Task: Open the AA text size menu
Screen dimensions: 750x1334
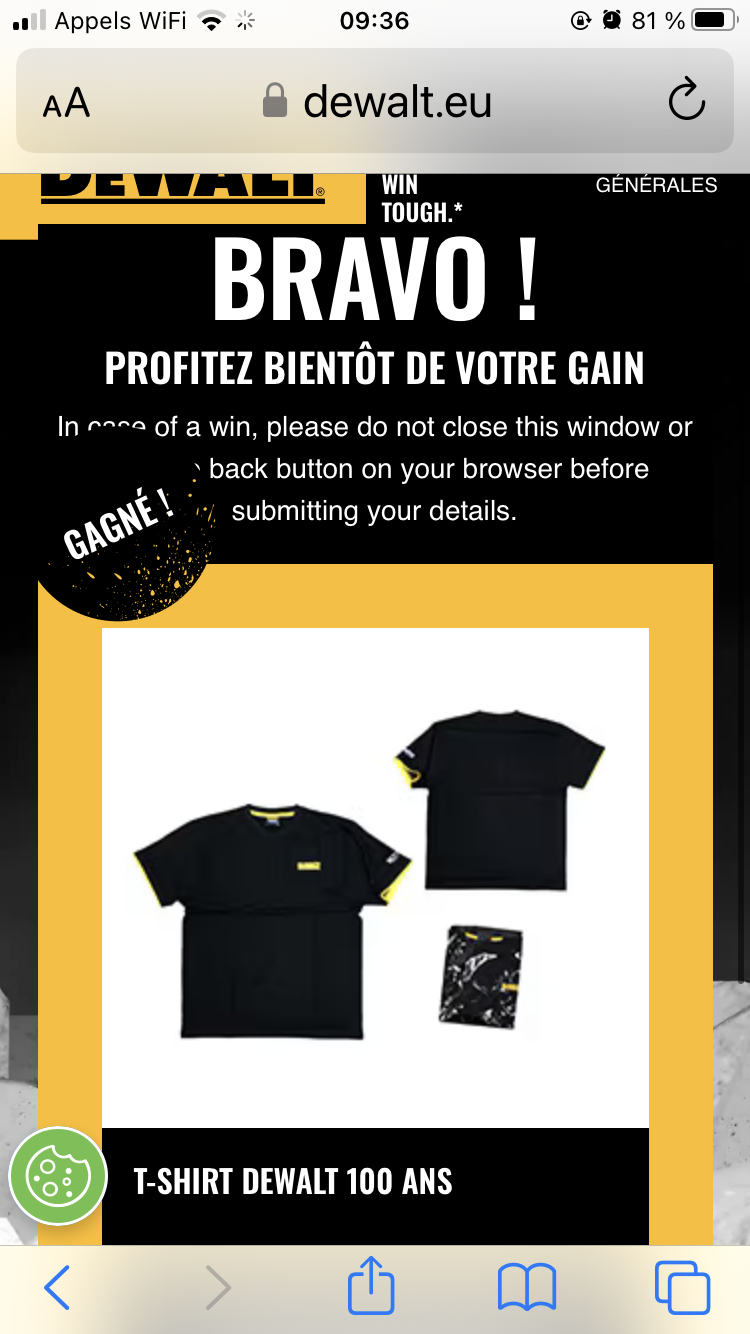Action: point(66,102)
